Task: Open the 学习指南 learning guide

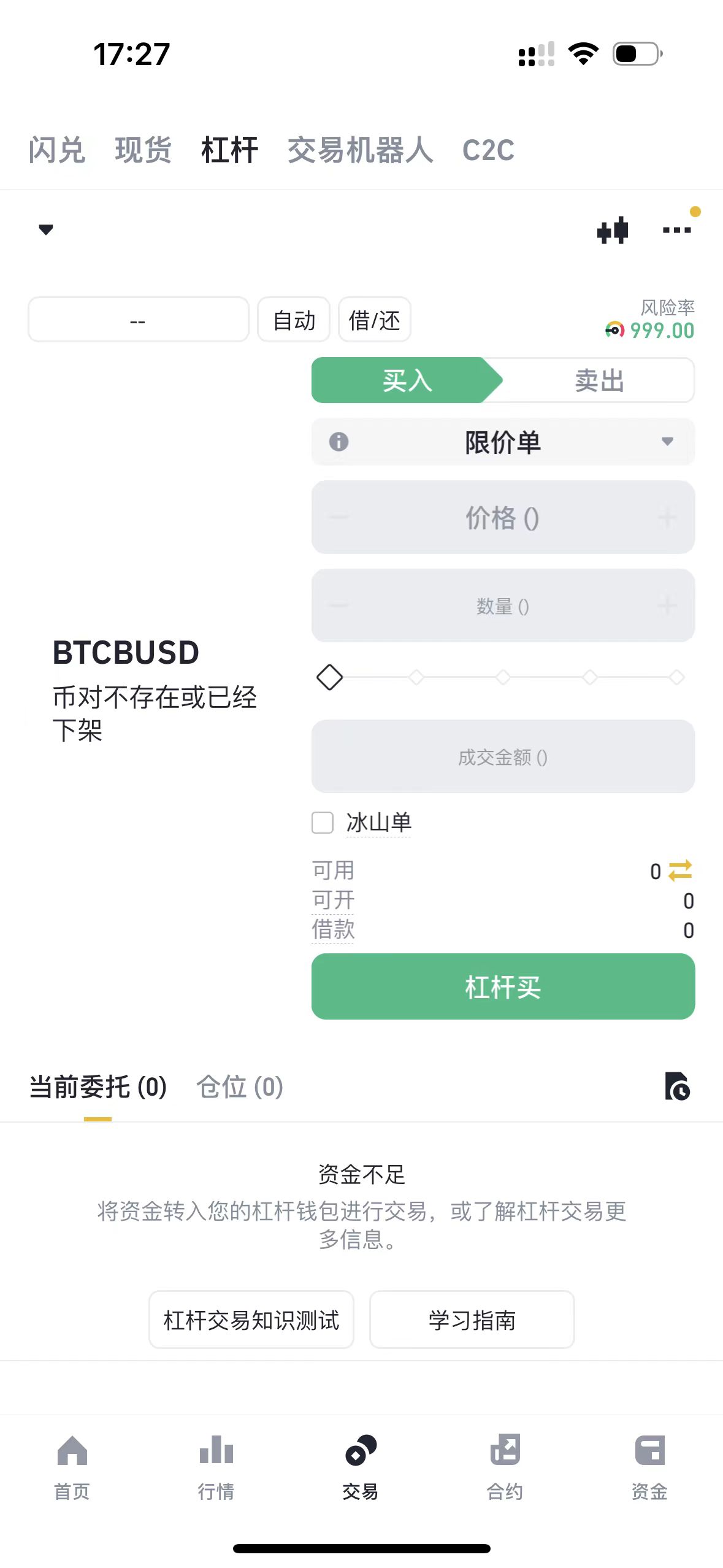Action: [x=472, y=1320]
